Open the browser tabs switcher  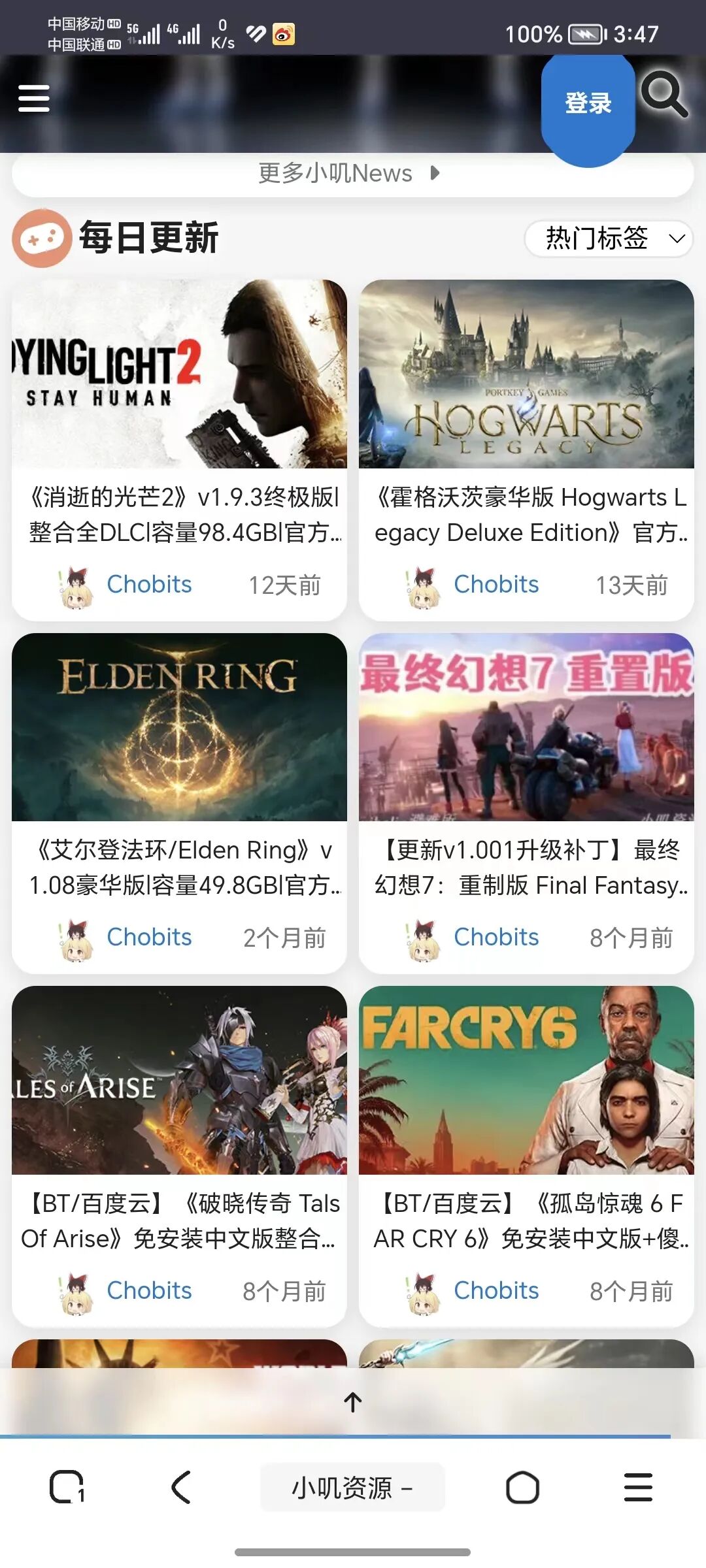click(x=67, y=1488)
